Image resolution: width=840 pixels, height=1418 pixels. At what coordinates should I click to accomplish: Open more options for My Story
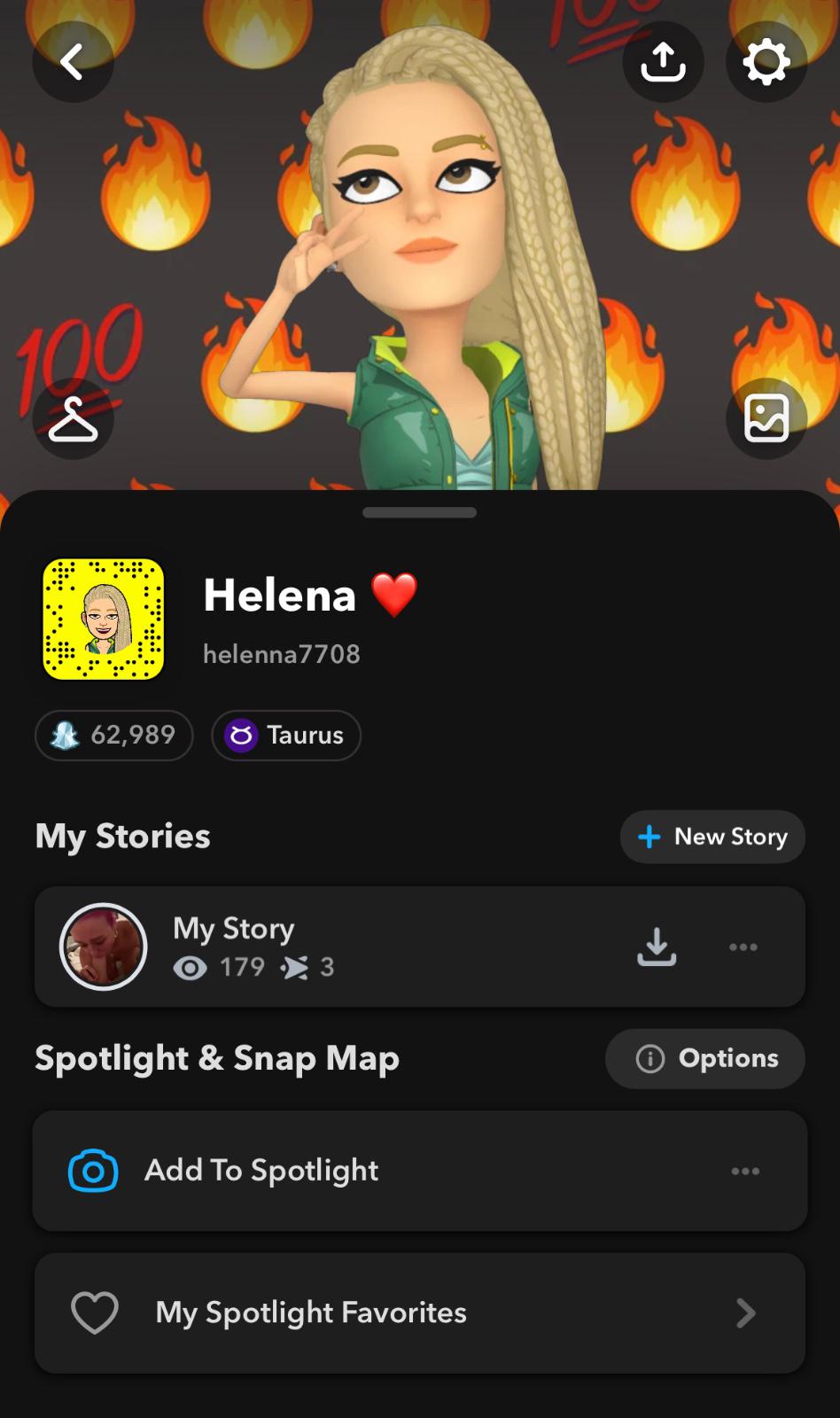pos(743,947)
